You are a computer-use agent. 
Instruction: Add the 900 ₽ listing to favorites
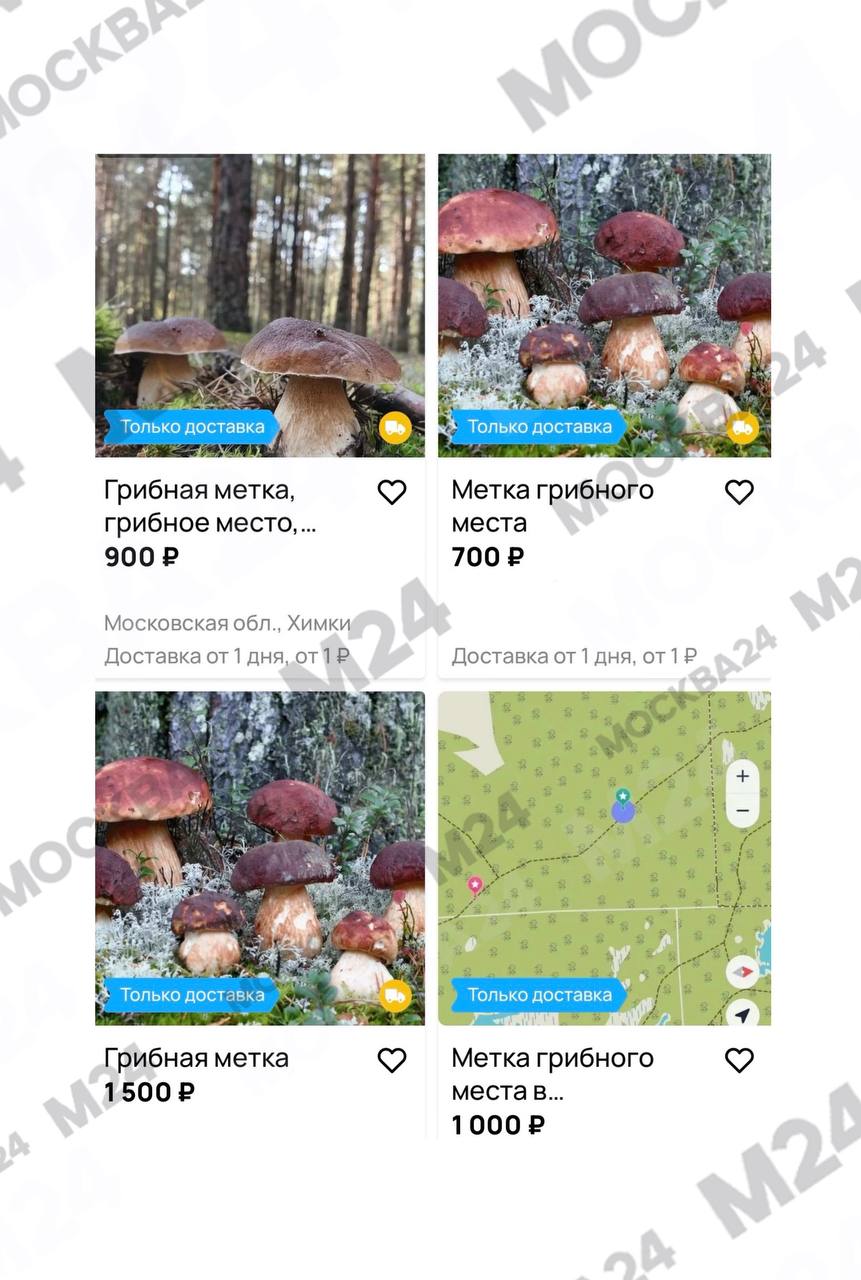(392, 492)
